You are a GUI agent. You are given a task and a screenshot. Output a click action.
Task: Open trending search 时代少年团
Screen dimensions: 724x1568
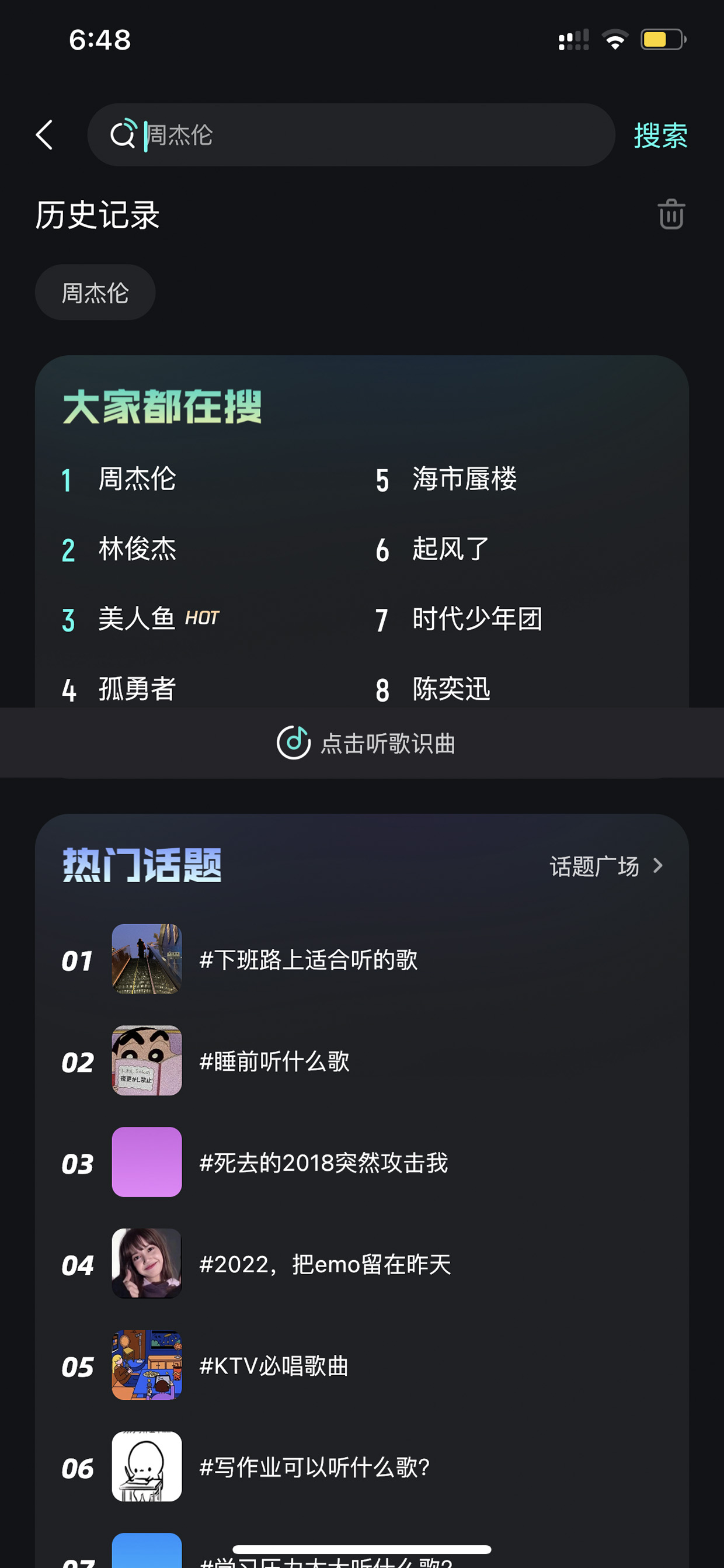(x=478, y=619)
